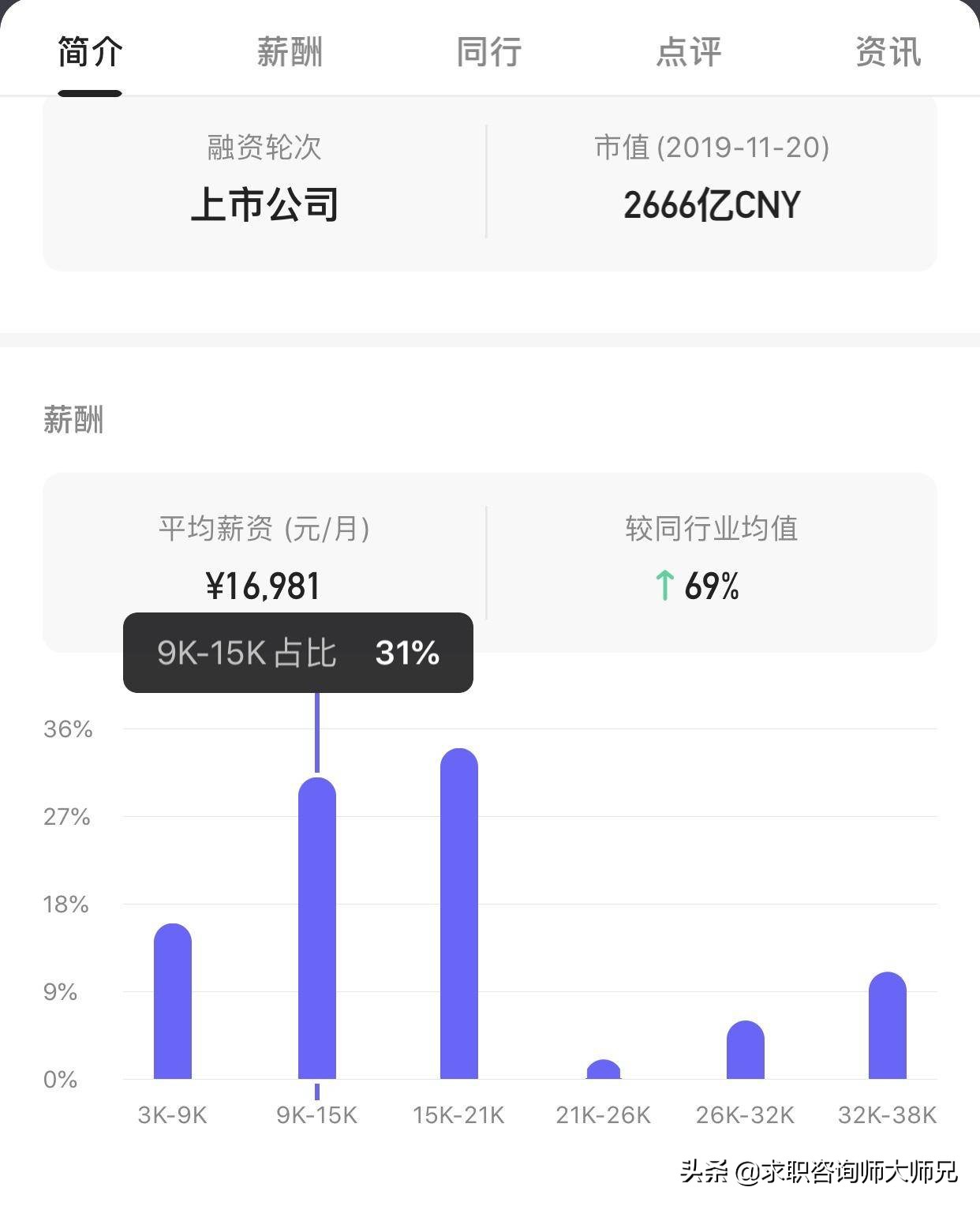980x1206 pixels.
Task: Click the tallest 15K-21K bar
Action: click(461, 916)
